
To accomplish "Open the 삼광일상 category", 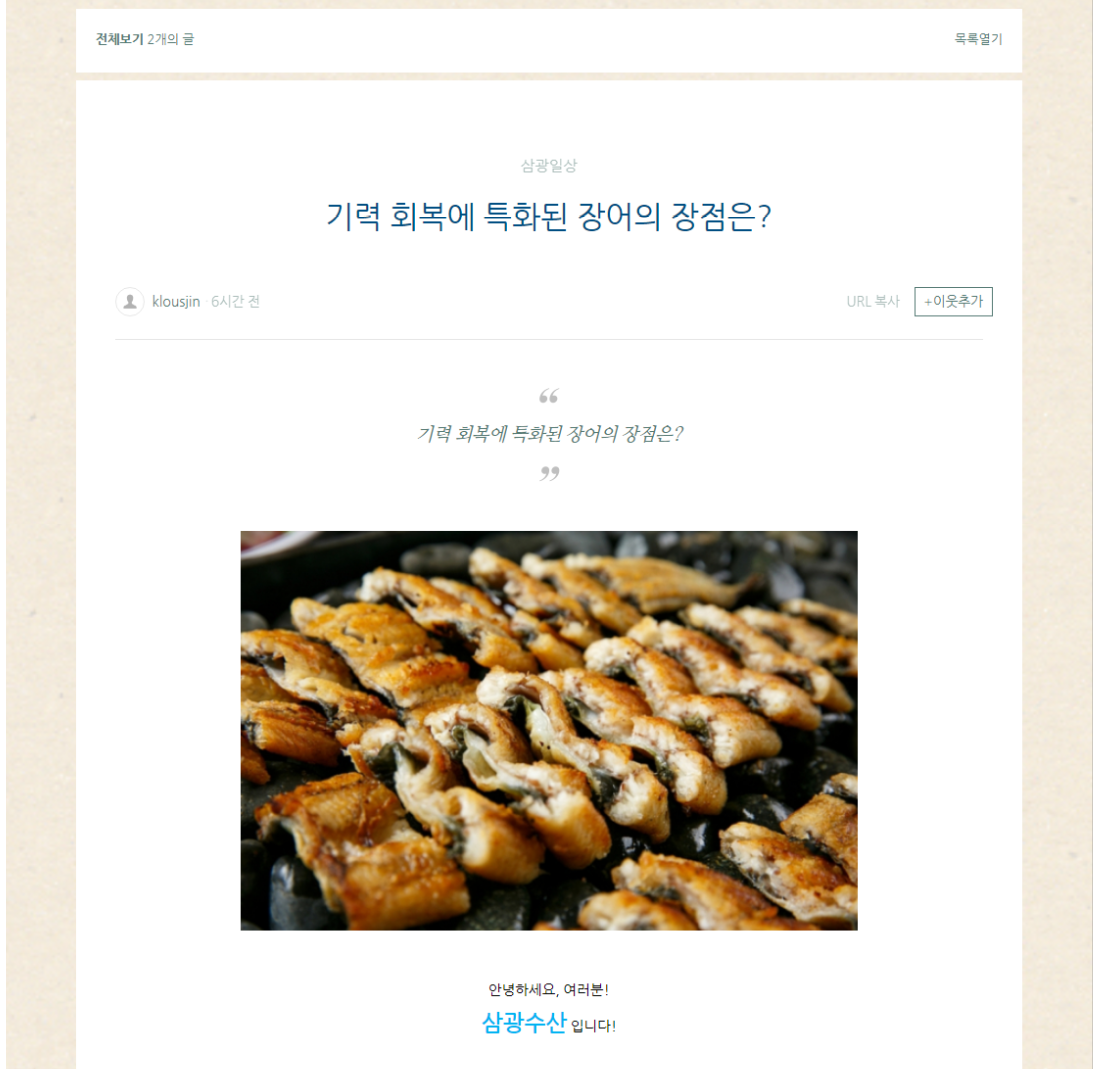I will tap(548, 165).
